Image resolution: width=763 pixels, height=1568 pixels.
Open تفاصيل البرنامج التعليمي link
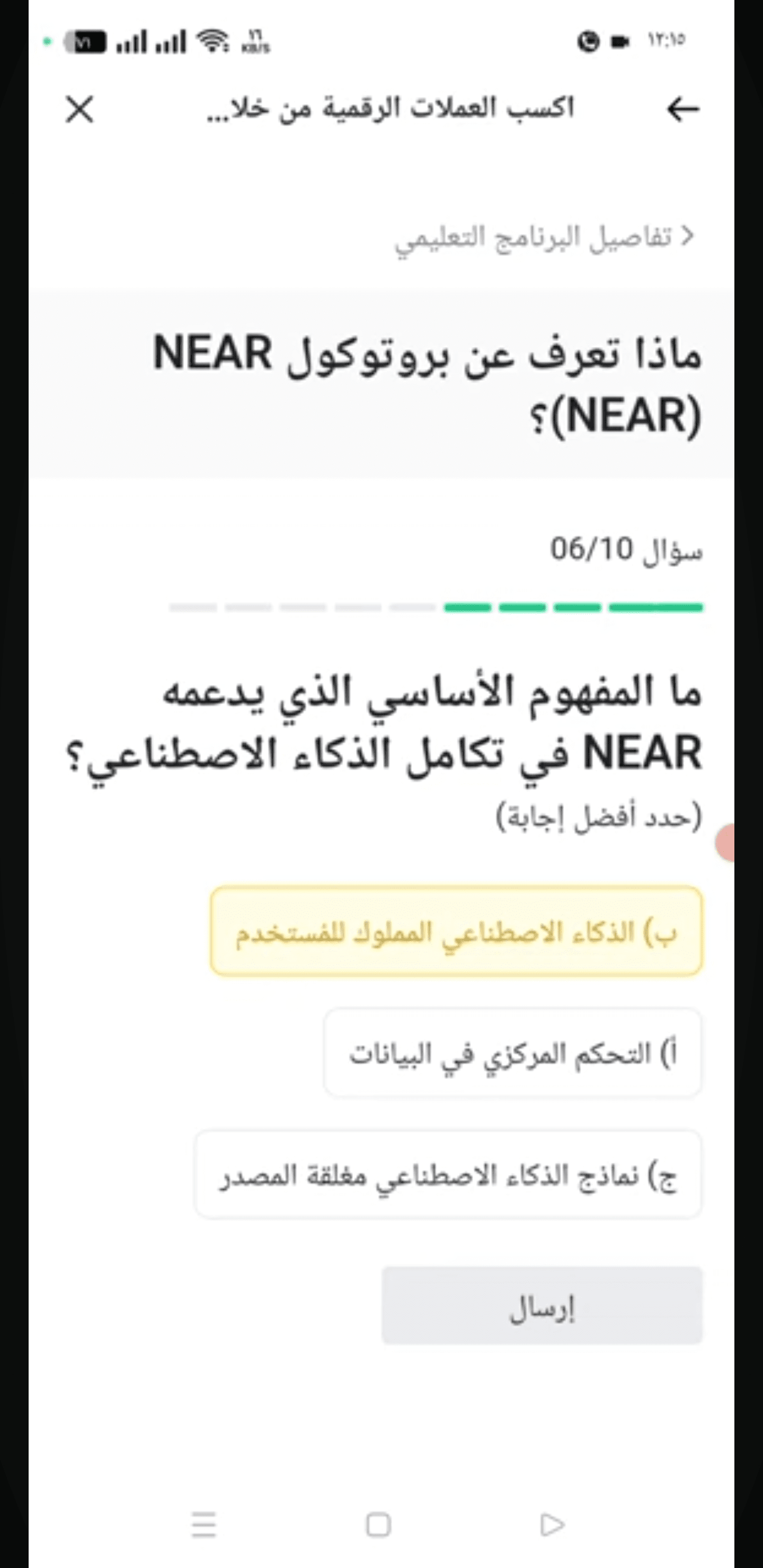click(x=544, y=236)
